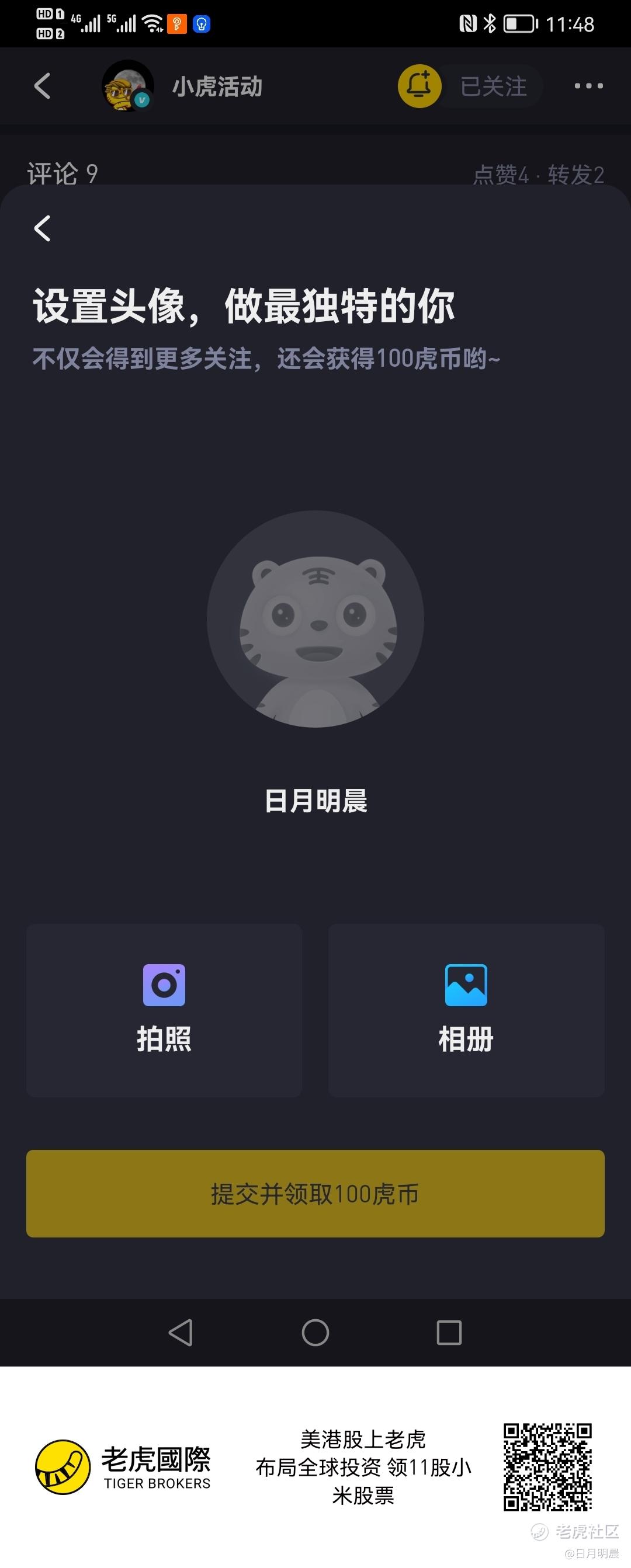Tap the grey tiger avatar placeholder

pyautogui.click(x=315, y=618)
